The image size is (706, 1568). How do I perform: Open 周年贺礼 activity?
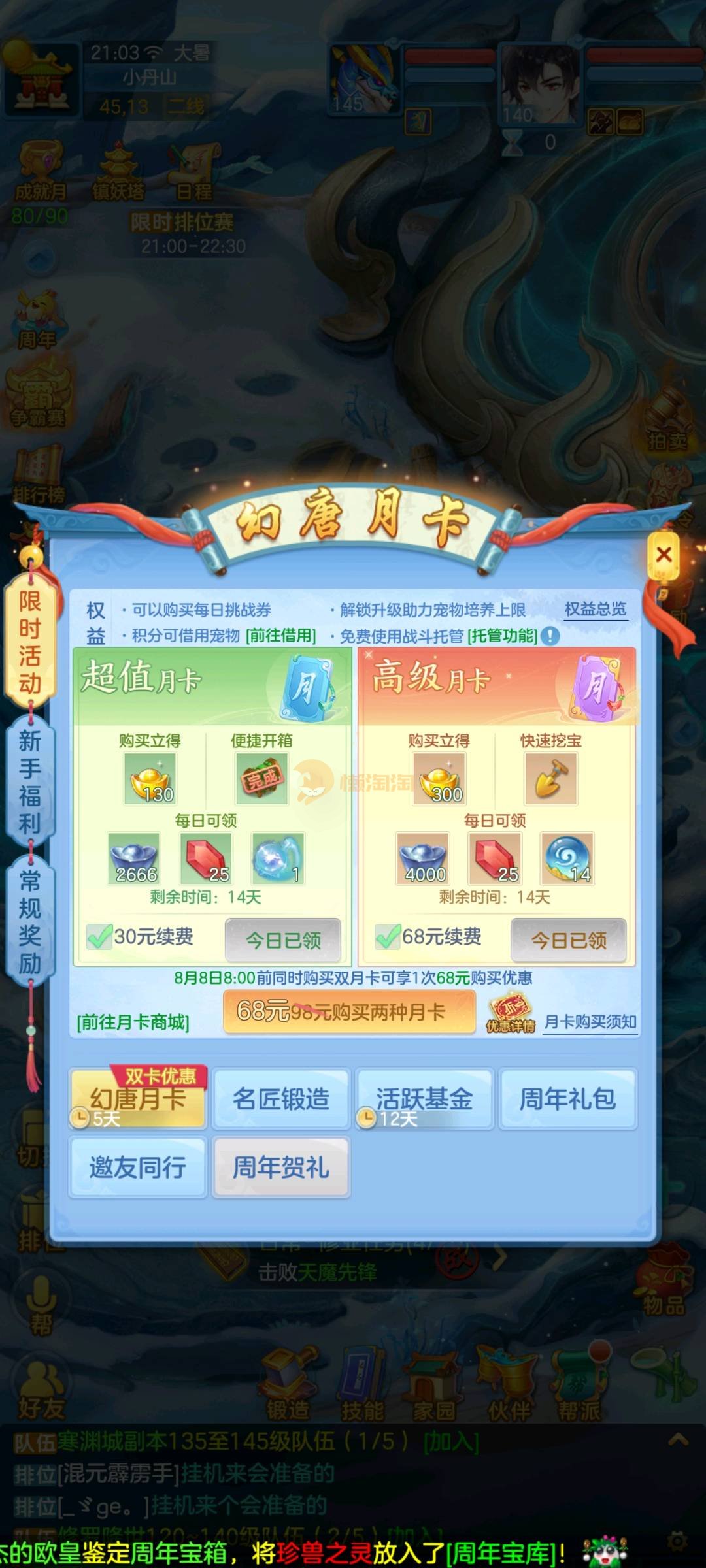(x=281, y=1167)
